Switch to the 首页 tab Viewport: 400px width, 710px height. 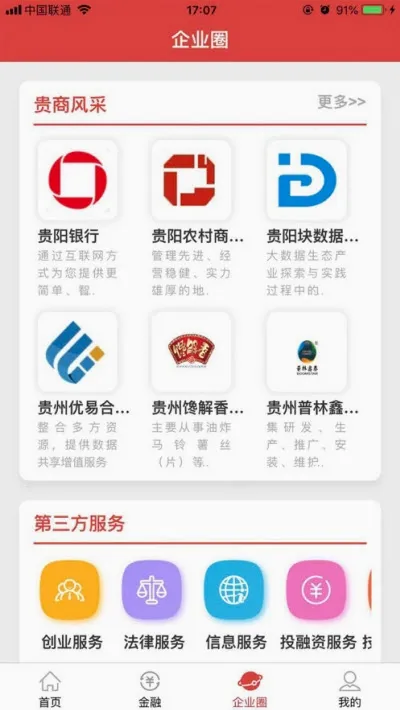[50, 689]
